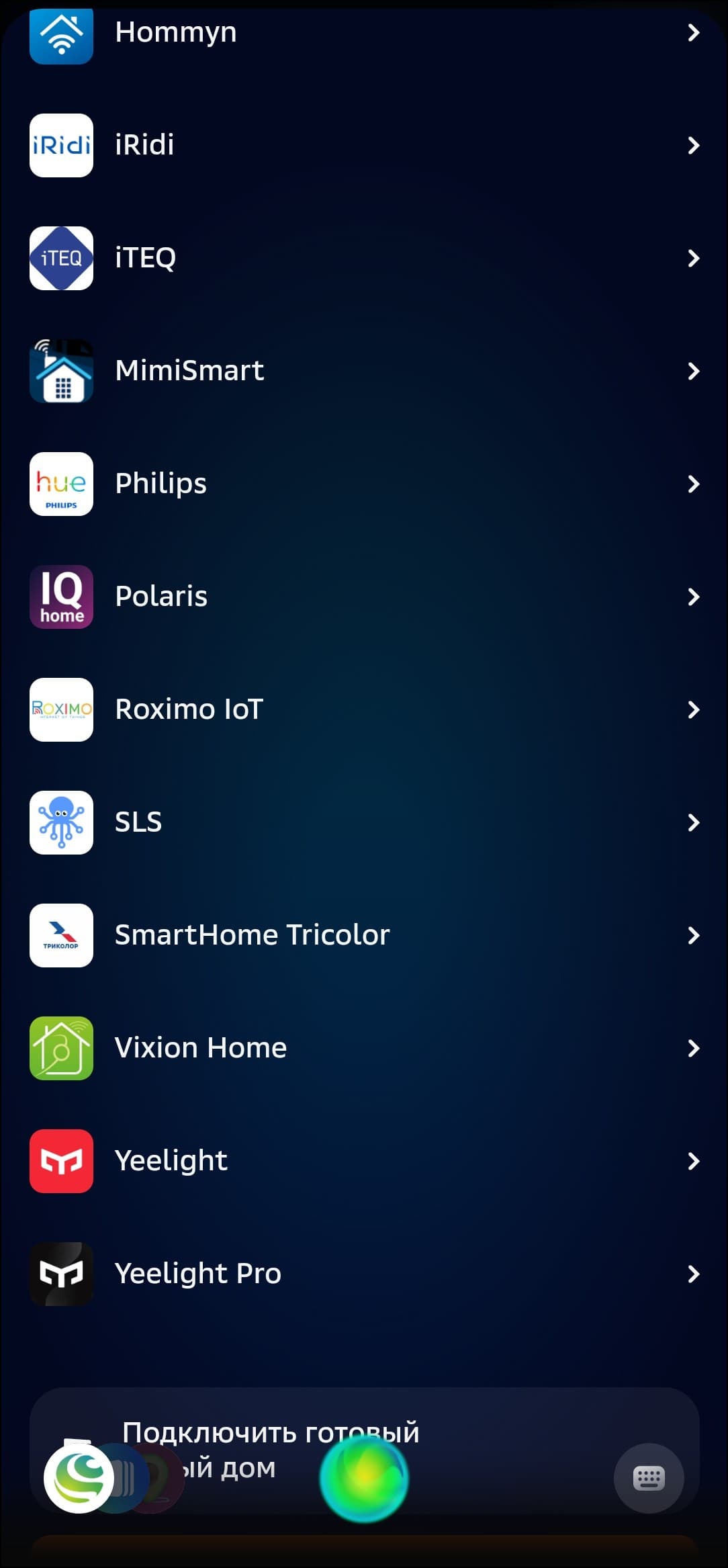Open the Hommyn provider

pyautogui.click(x=363, y=32)
